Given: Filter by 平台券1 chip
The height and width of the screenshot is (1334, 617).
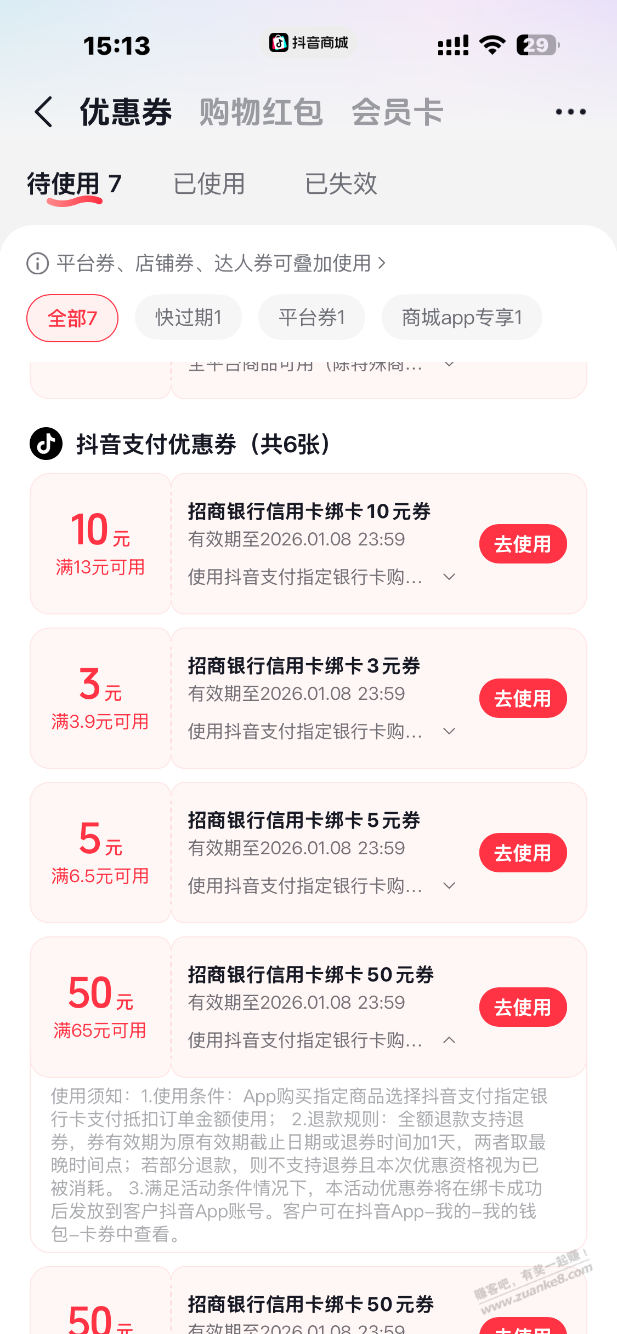Looking at the screenshot, I should pyautogui.click(x=311, y=319).
